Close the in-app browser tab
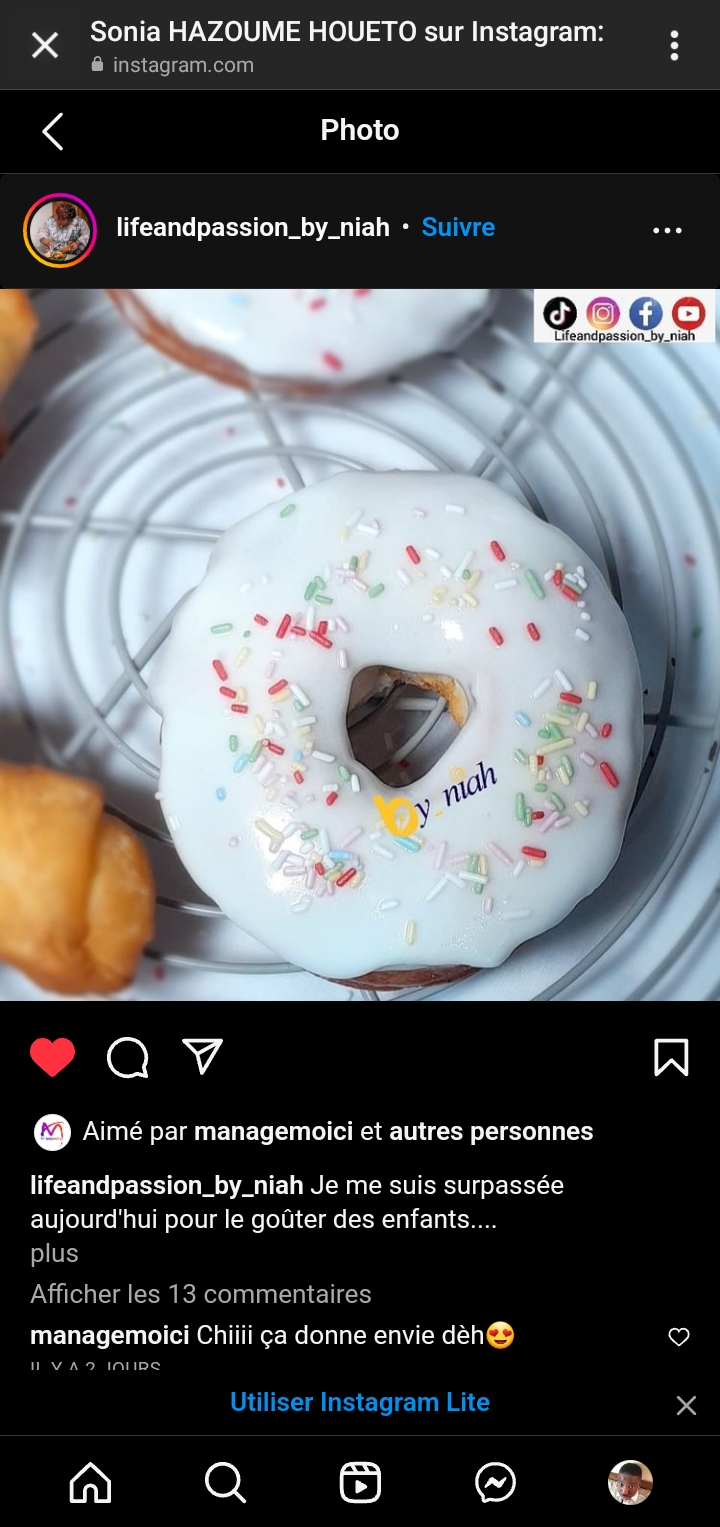Image resolution: width=720 pixels, height=1527 pixels. coord(45,45)
